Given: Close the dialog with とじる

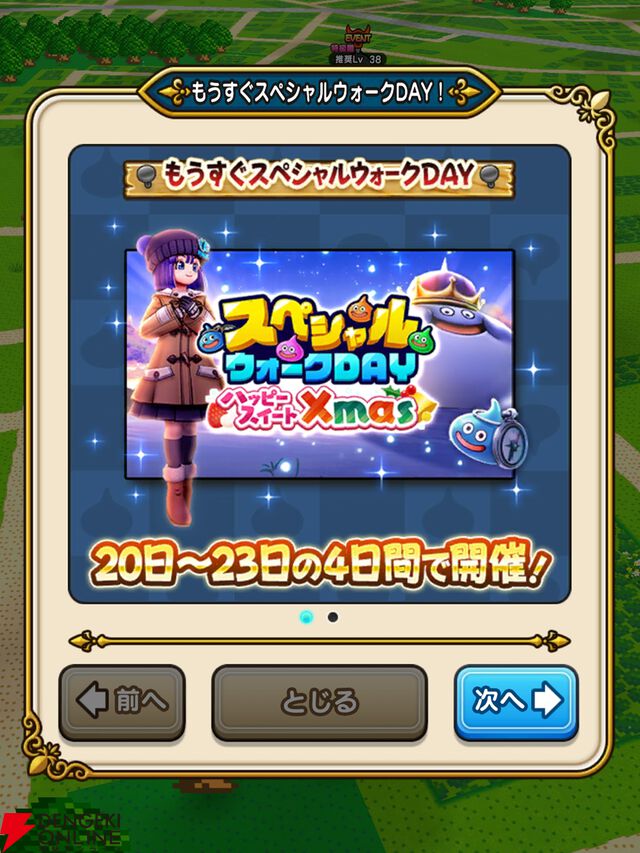Looking at the screenshot, I should [319, 702].
